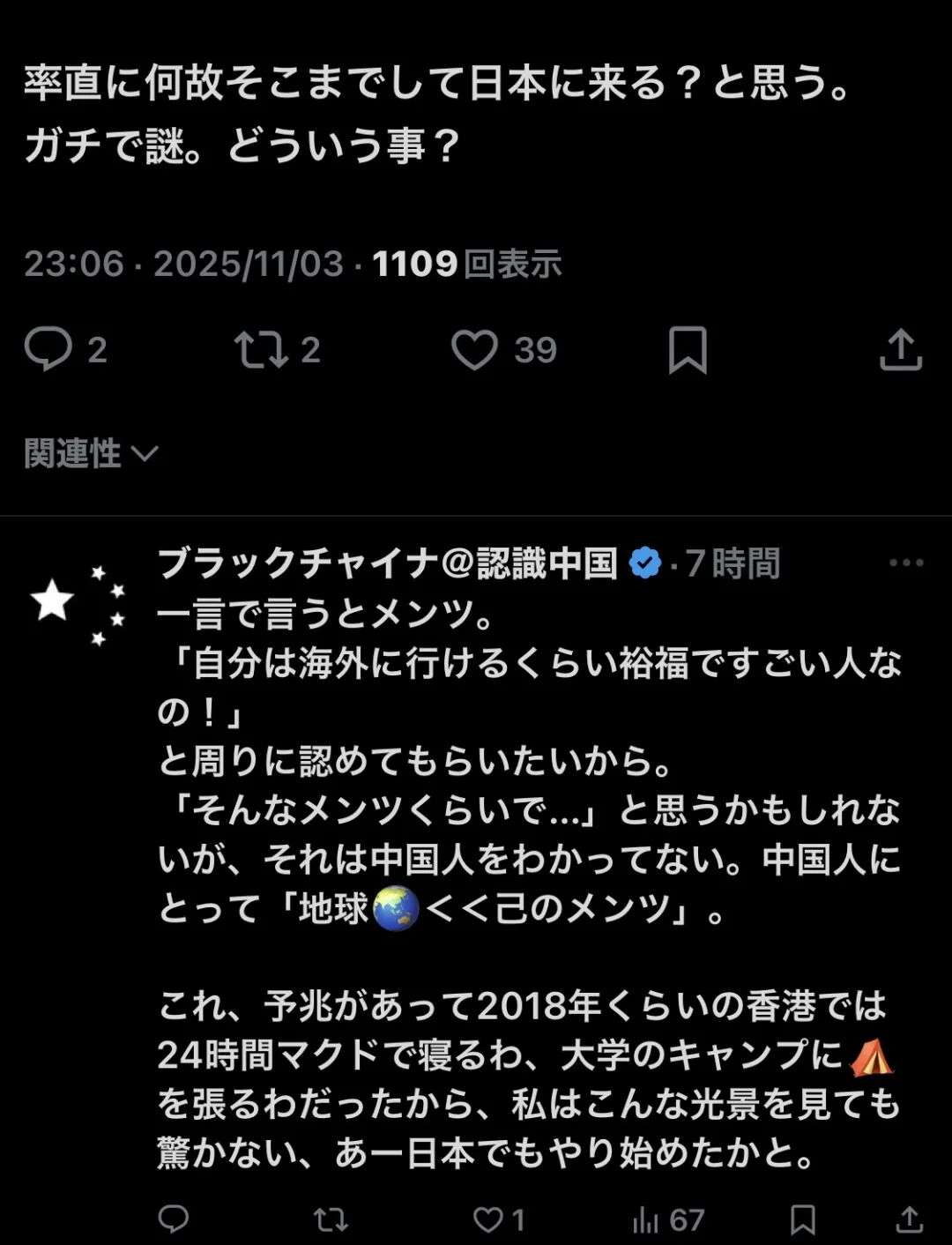The image size is (952, 1245).
Task: Open the 関連性 reply sorting dropdown
Action: [90, 453]
